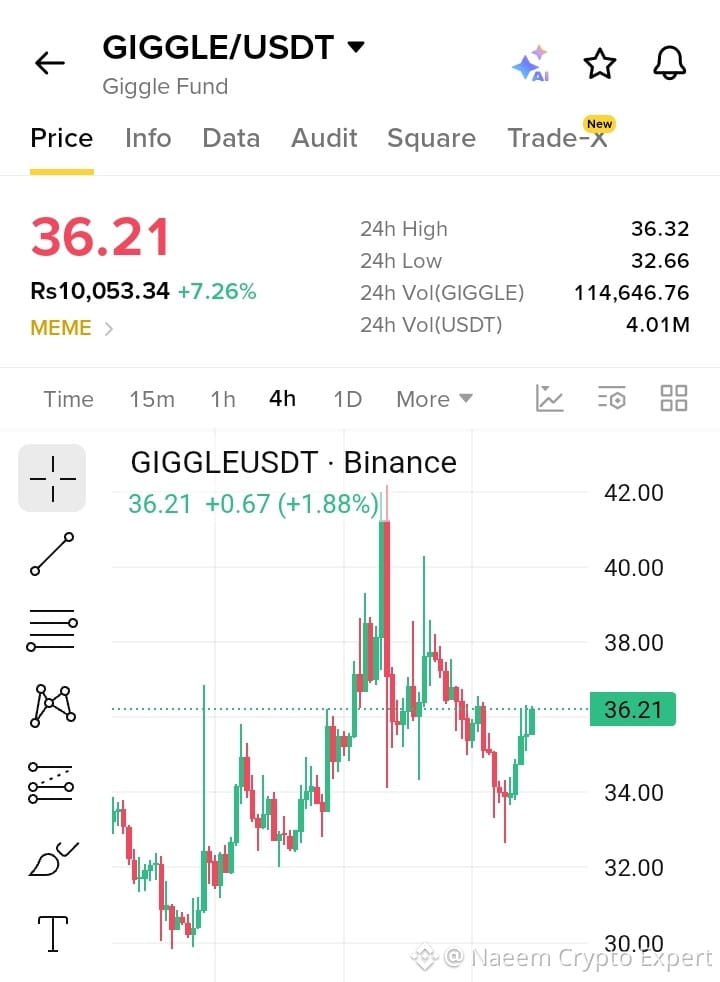Open chart settings icon
This screenshot has height=982, width=720.
tap(612, 398)
